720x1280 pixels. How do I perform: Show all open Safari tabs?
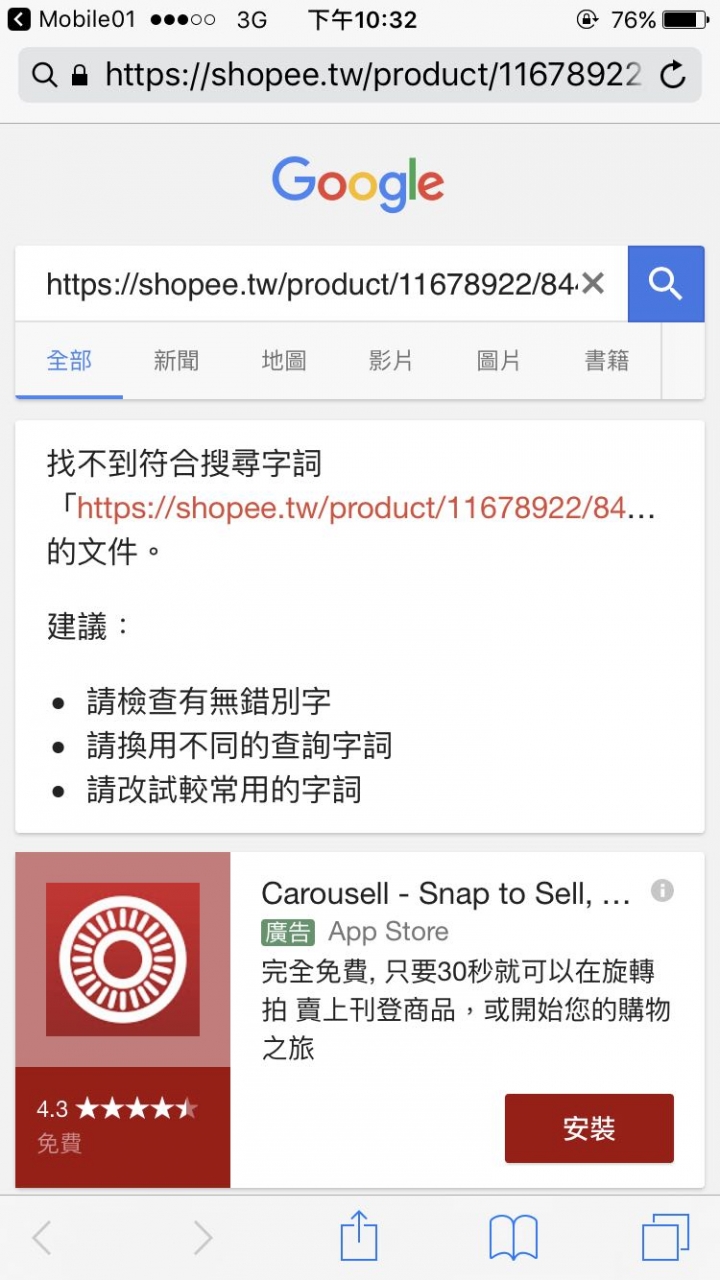(x=665, y=1238)
